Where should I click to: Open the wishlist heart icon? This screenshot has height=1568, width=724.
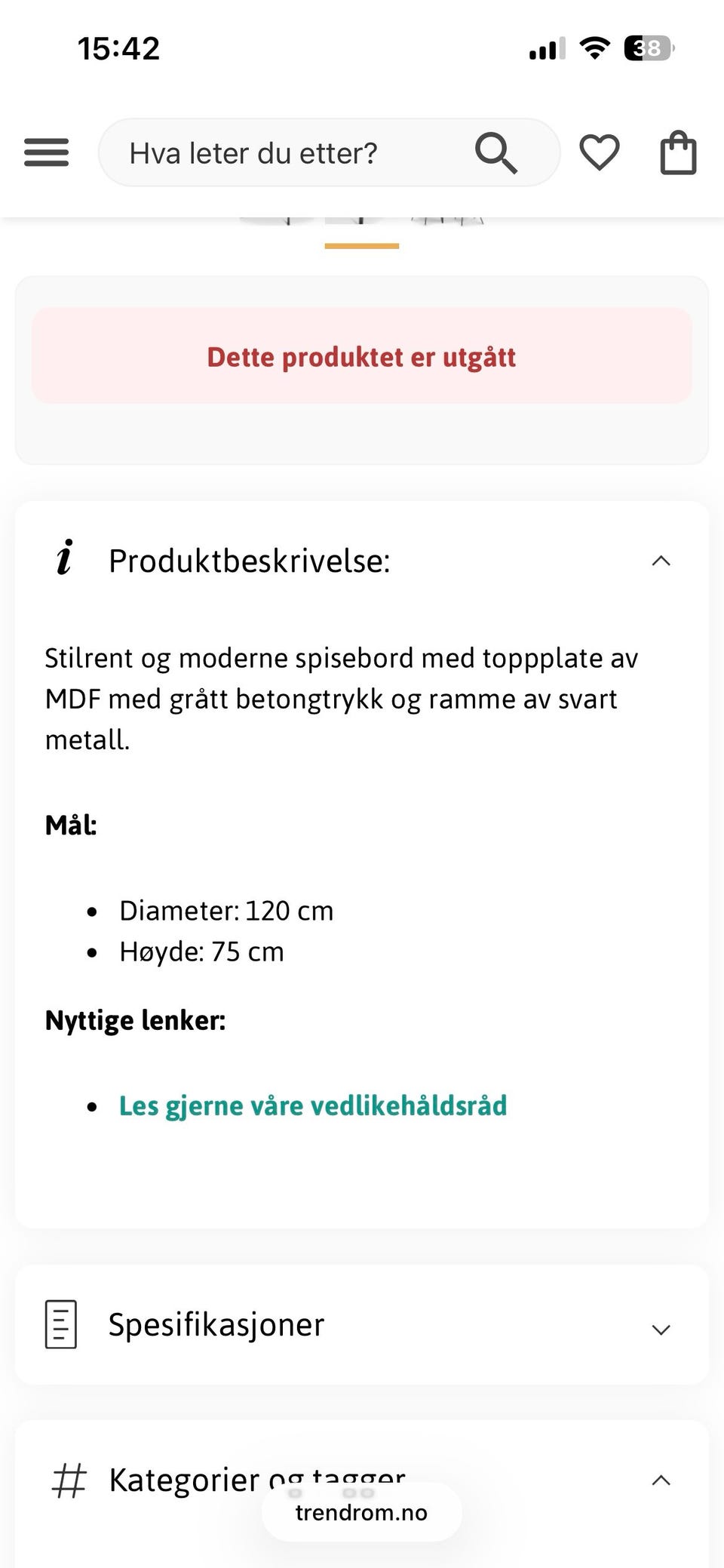[x=600, y=152]
